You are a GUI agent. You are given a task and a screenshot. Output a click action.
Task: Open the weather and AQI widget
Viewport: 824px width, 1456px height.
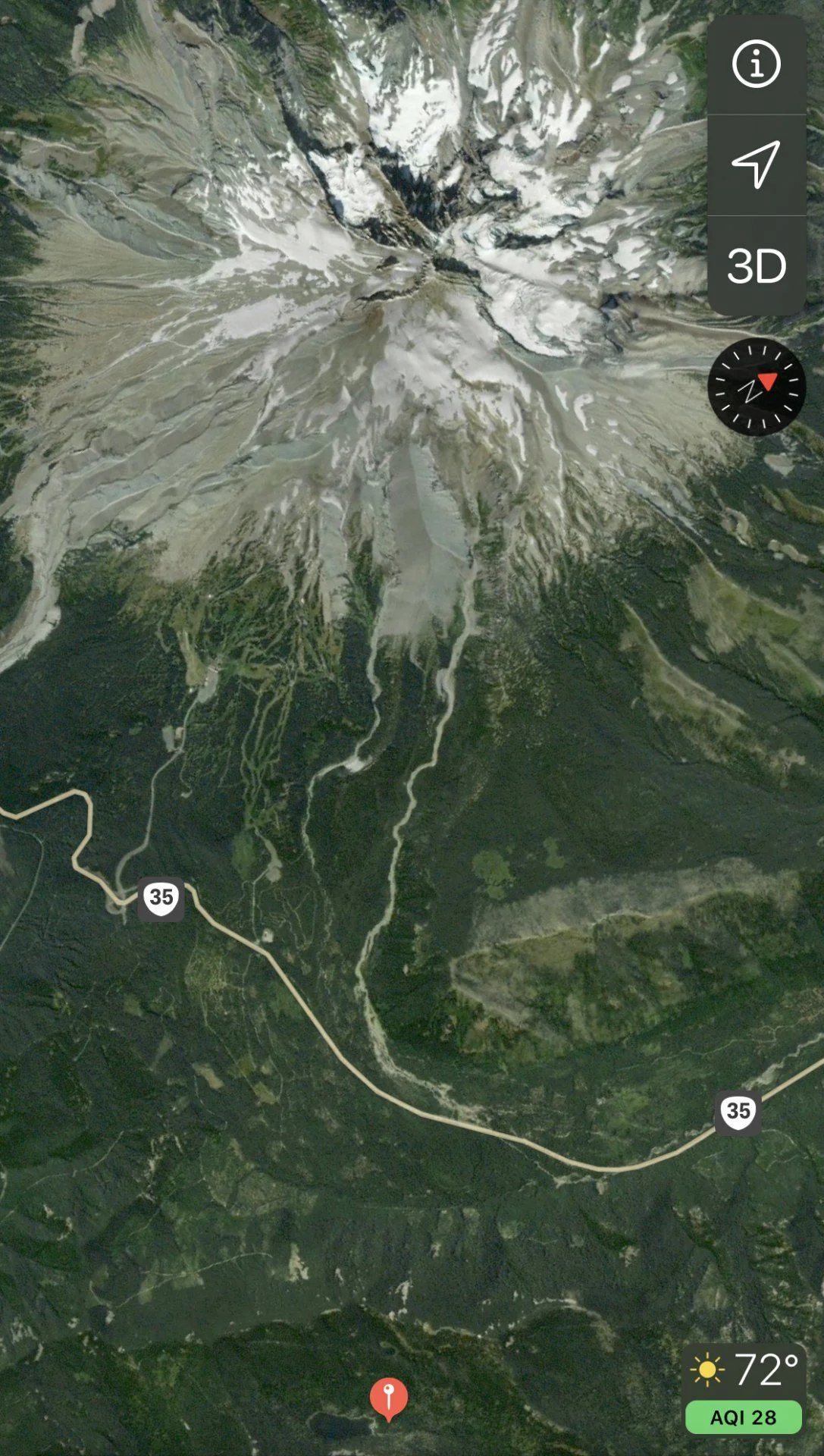tap(744, 1389)
